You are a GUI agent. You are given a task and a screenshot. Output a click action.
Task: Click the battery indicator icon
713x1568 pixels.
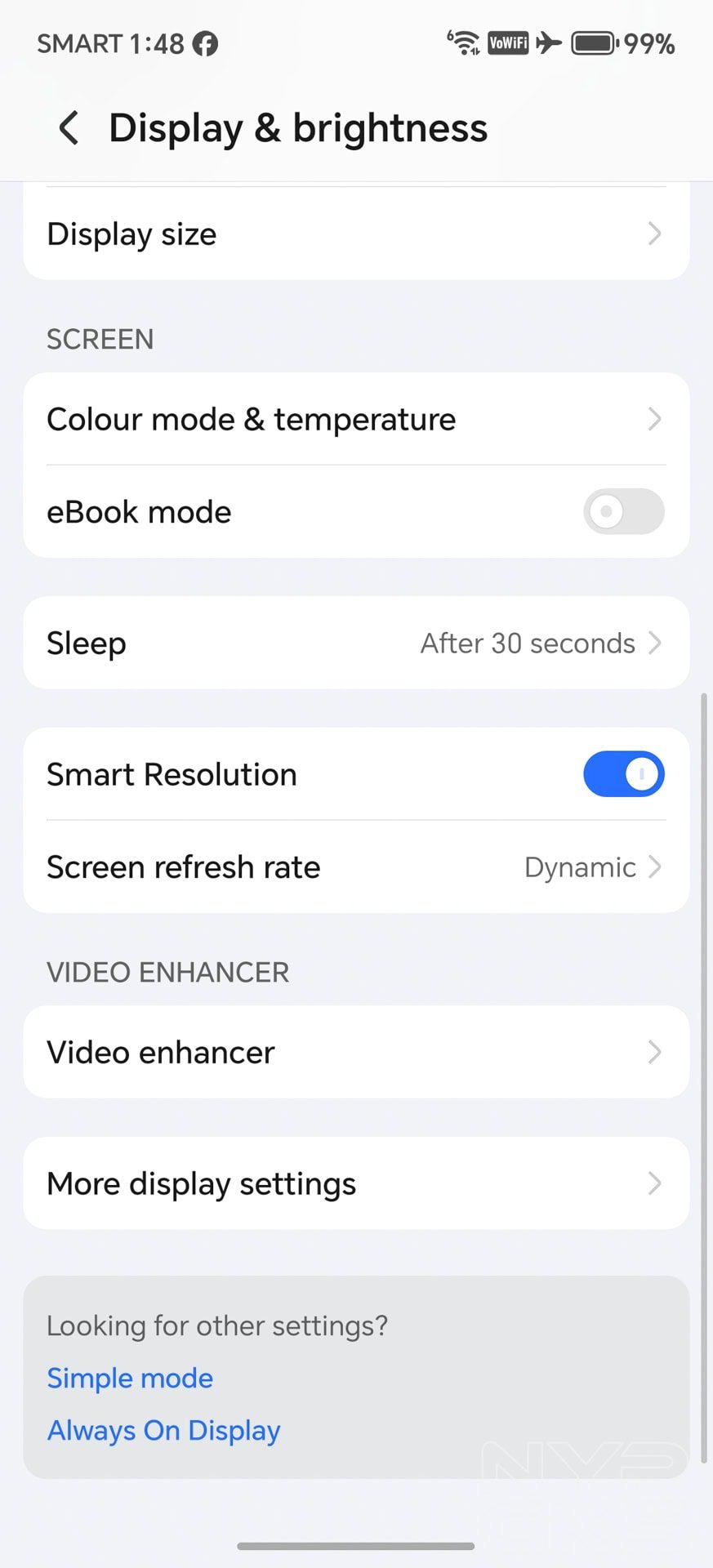[595, 42]
